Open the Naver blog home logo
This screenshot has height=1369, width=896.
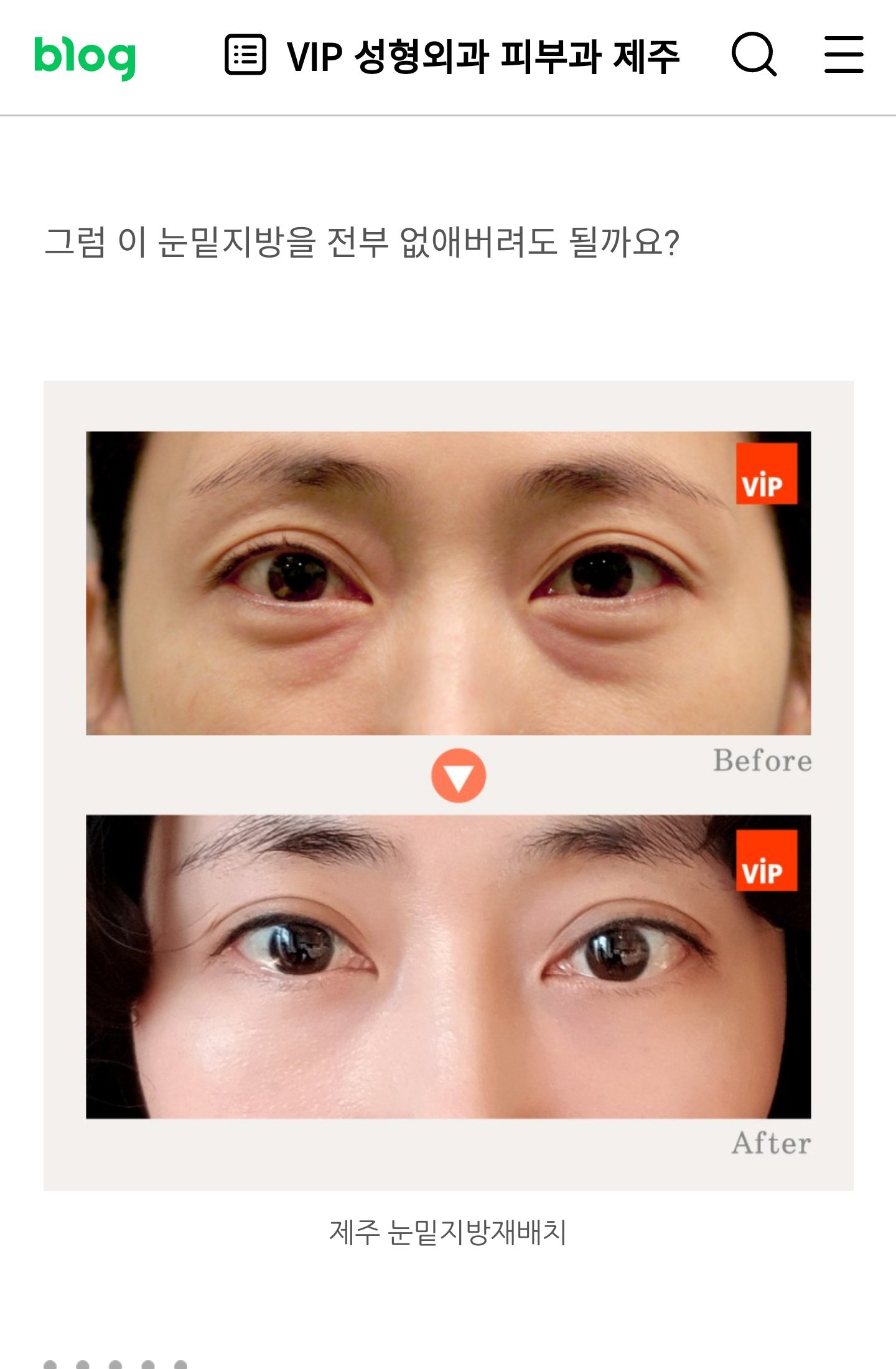[x=85, y=56]
